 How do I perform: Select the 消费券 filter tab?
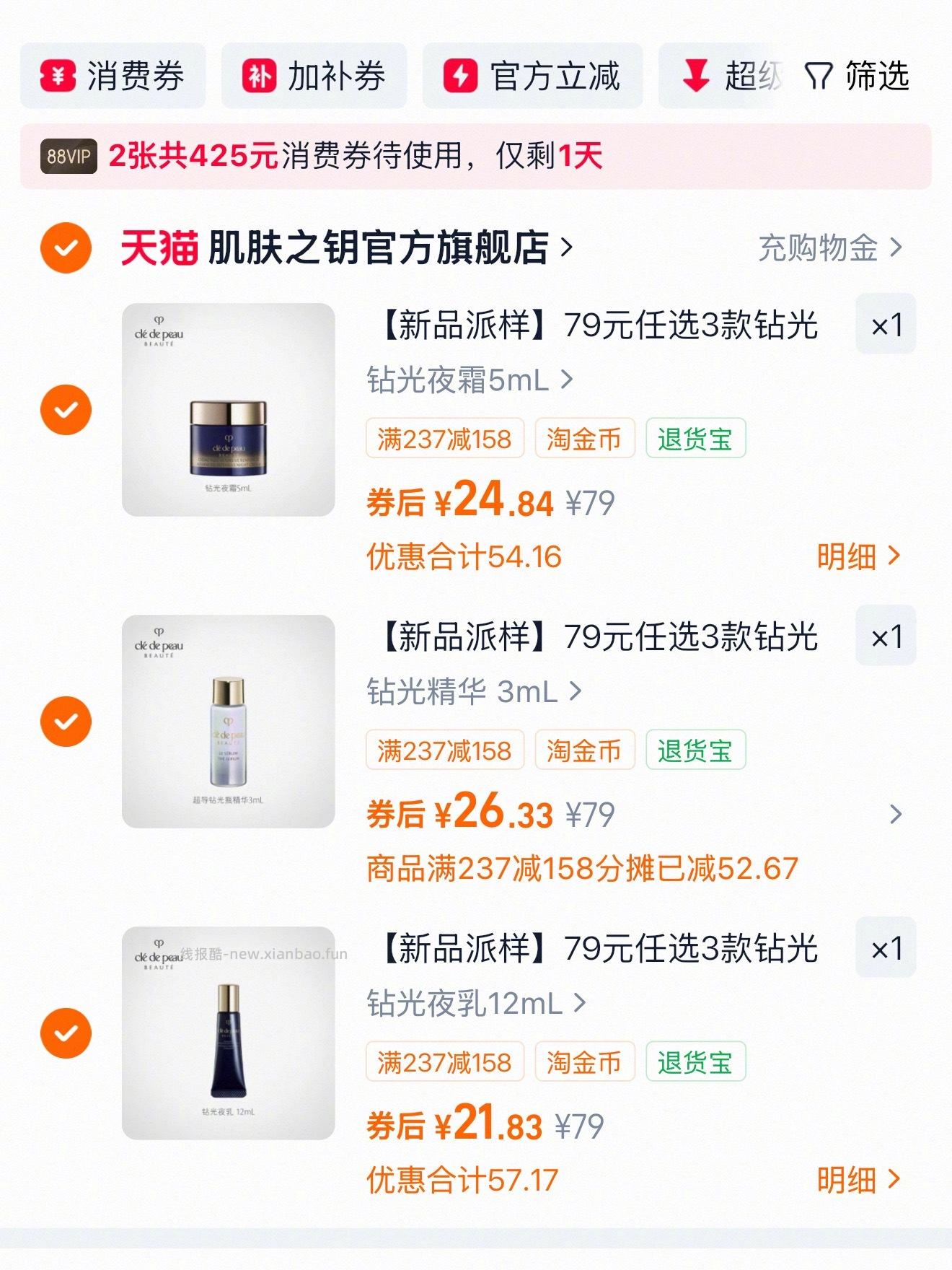(x=113, y=76)
